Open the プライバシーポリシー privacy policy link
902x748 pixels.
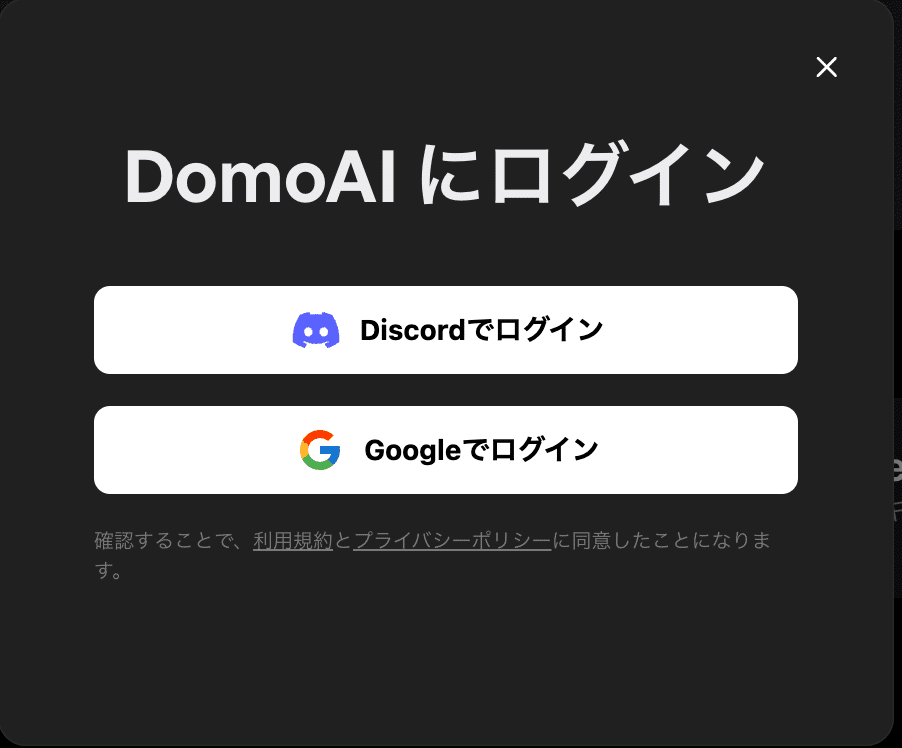pyautogui.click(x=452, y=541)
